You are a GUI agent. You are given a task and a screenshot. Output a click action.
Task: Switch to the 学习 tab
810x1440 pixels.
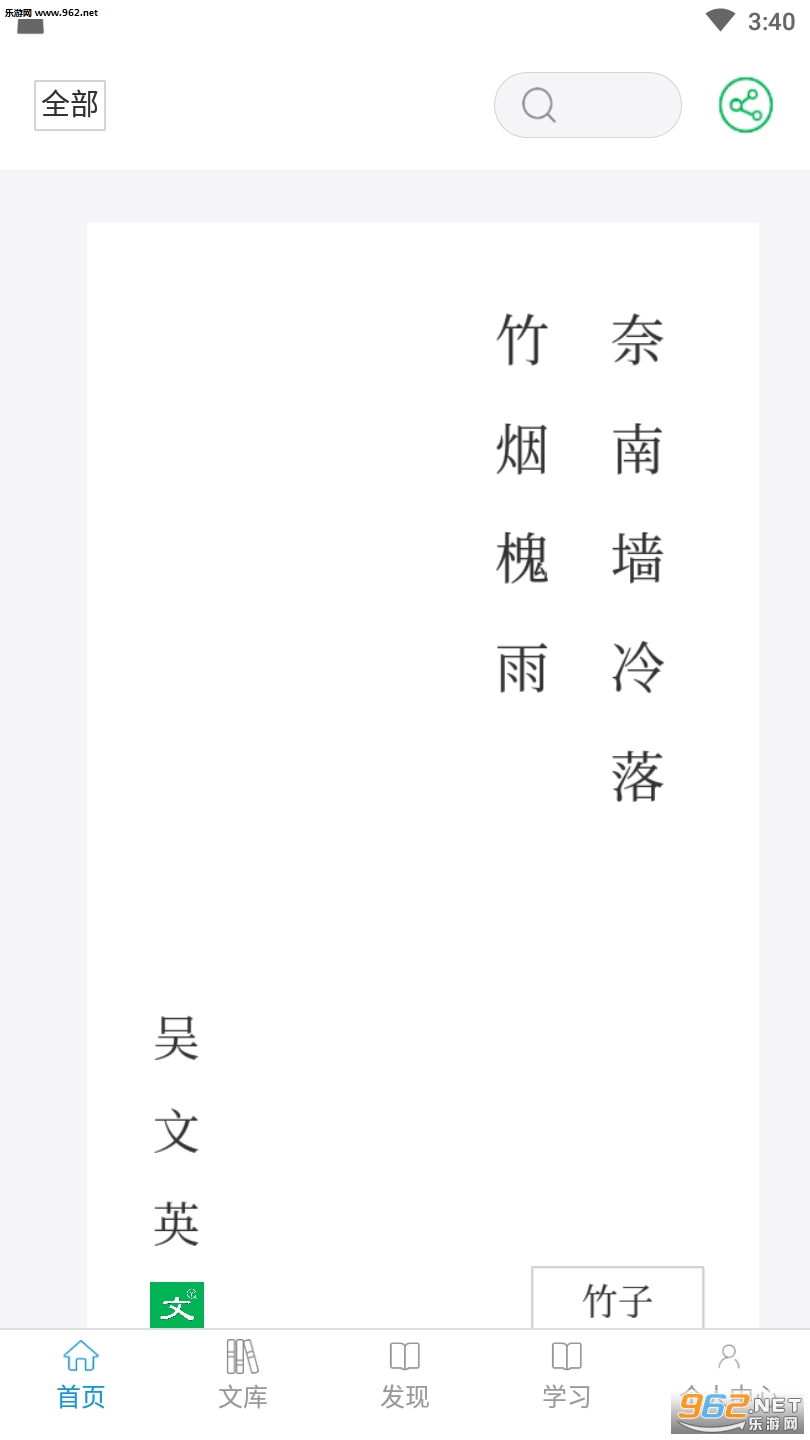click(567, 1376)
